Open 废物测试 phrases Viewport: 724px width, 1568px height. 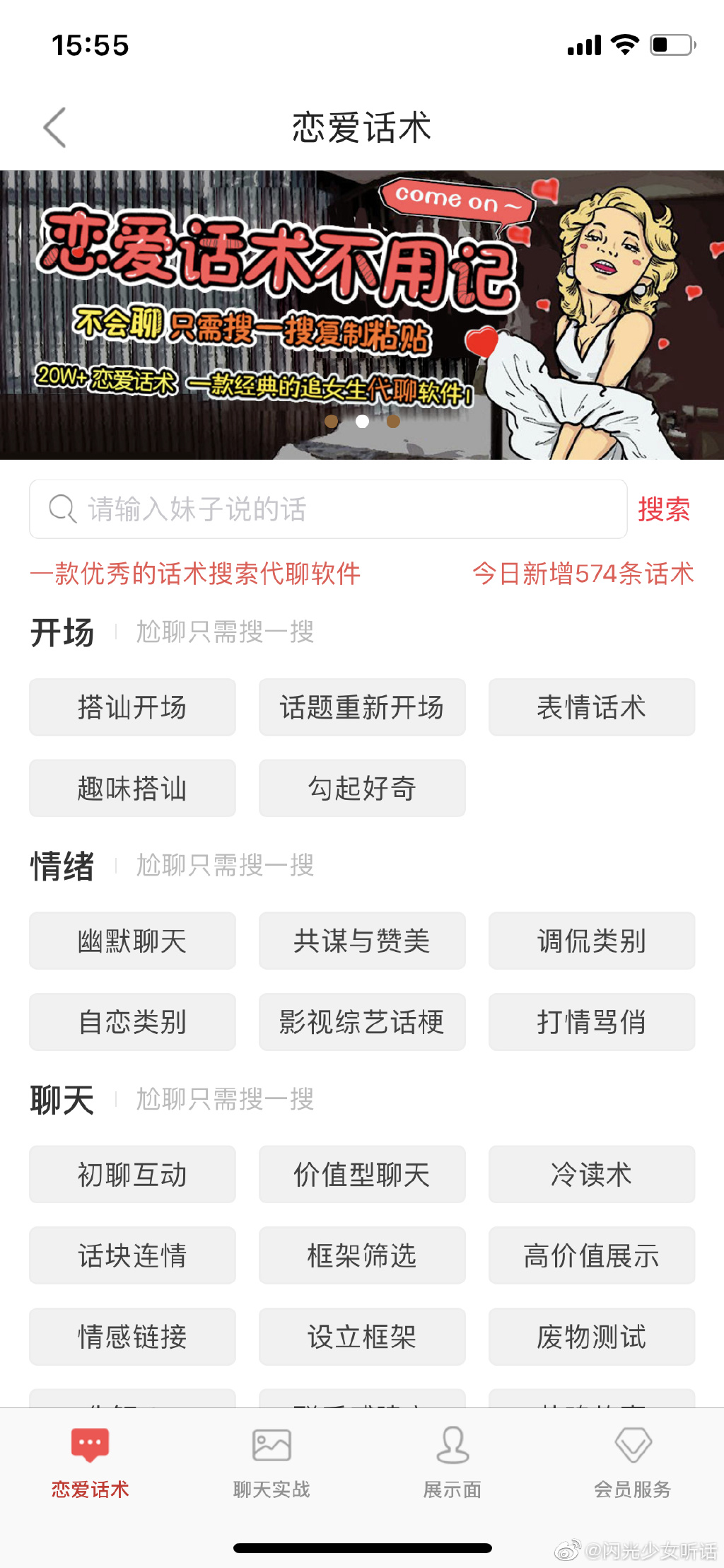click(592, 1337)
